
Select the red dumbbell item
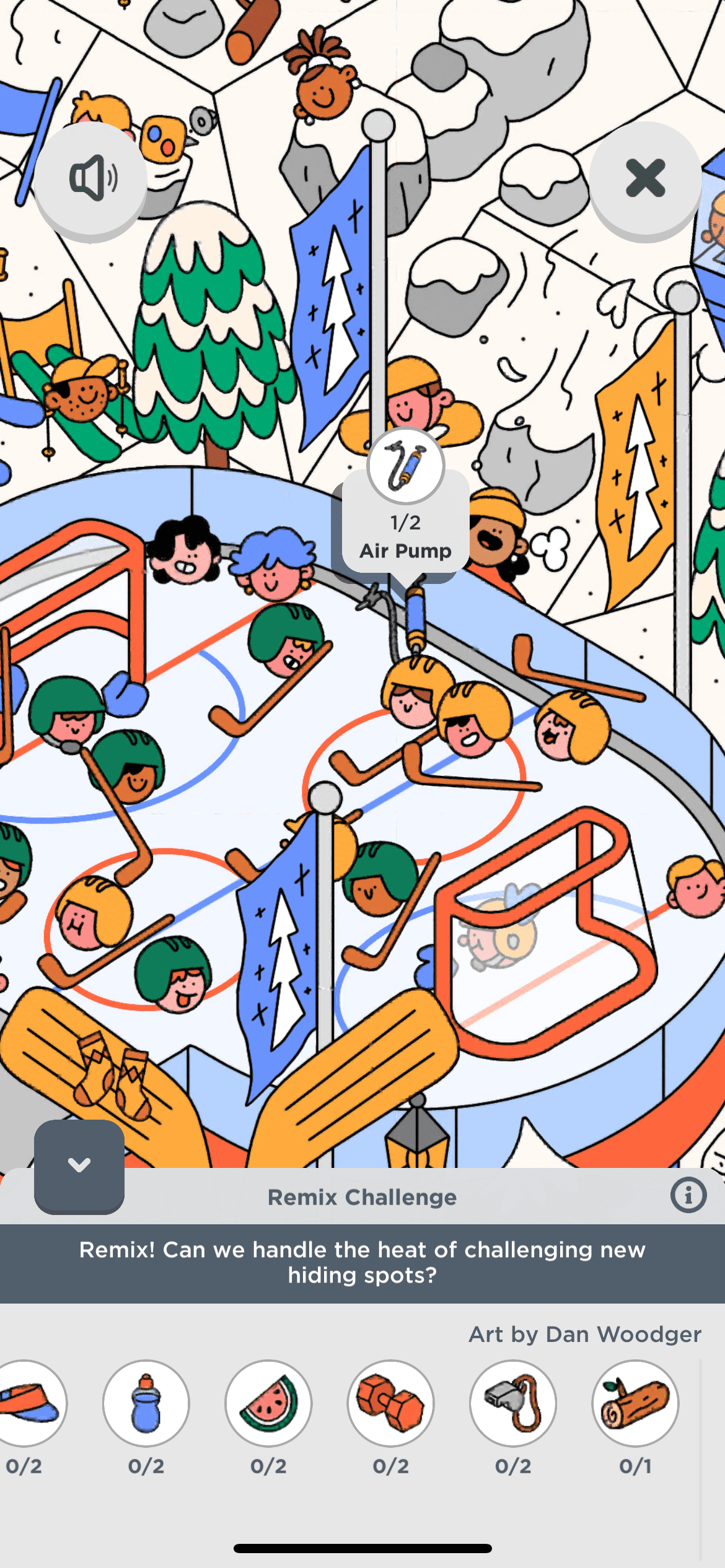coord(390,1403)
